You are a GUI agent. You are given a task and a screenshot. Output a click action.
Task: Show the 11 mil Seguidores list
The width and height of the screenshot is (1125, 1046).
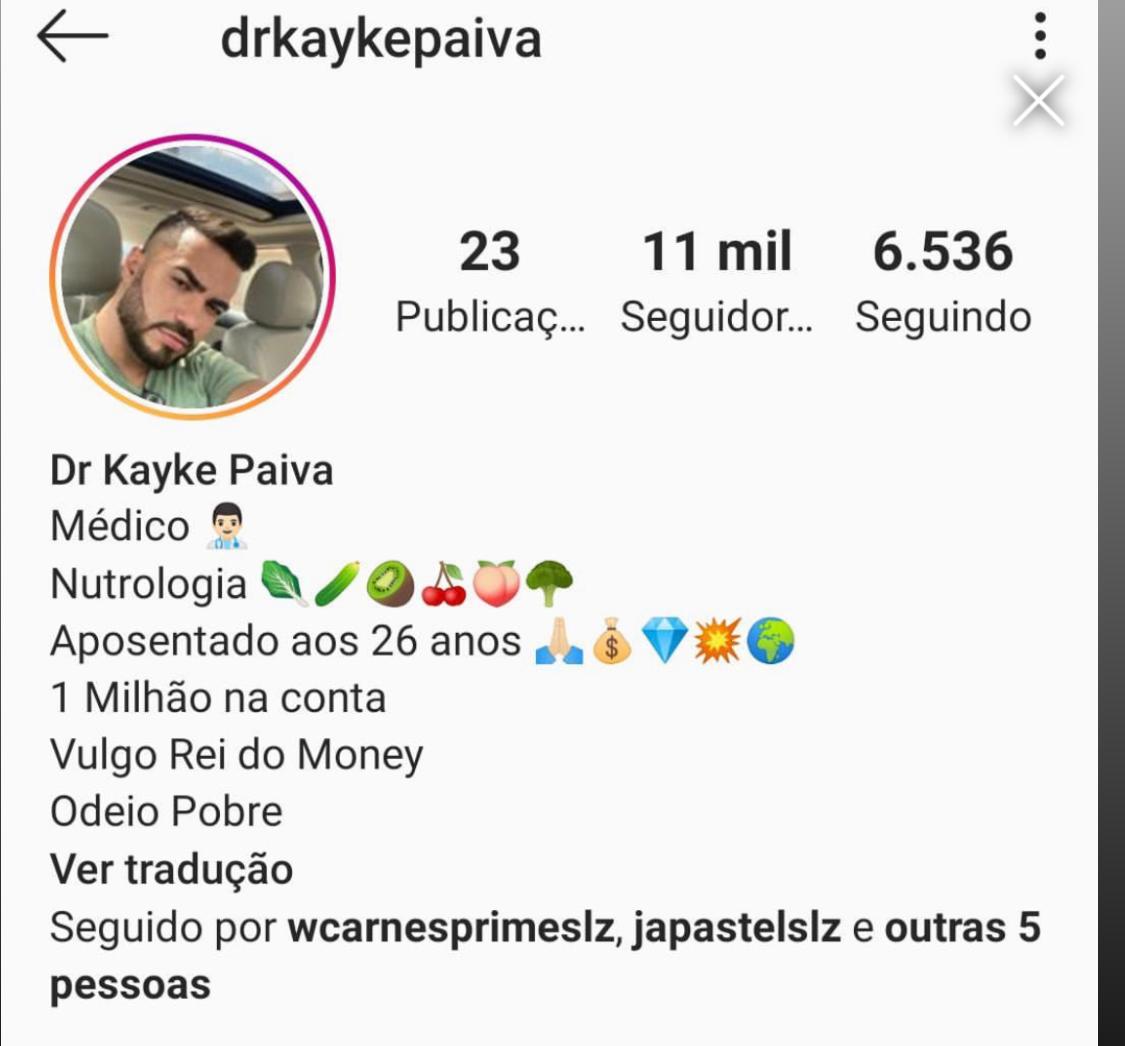(716, 280)
